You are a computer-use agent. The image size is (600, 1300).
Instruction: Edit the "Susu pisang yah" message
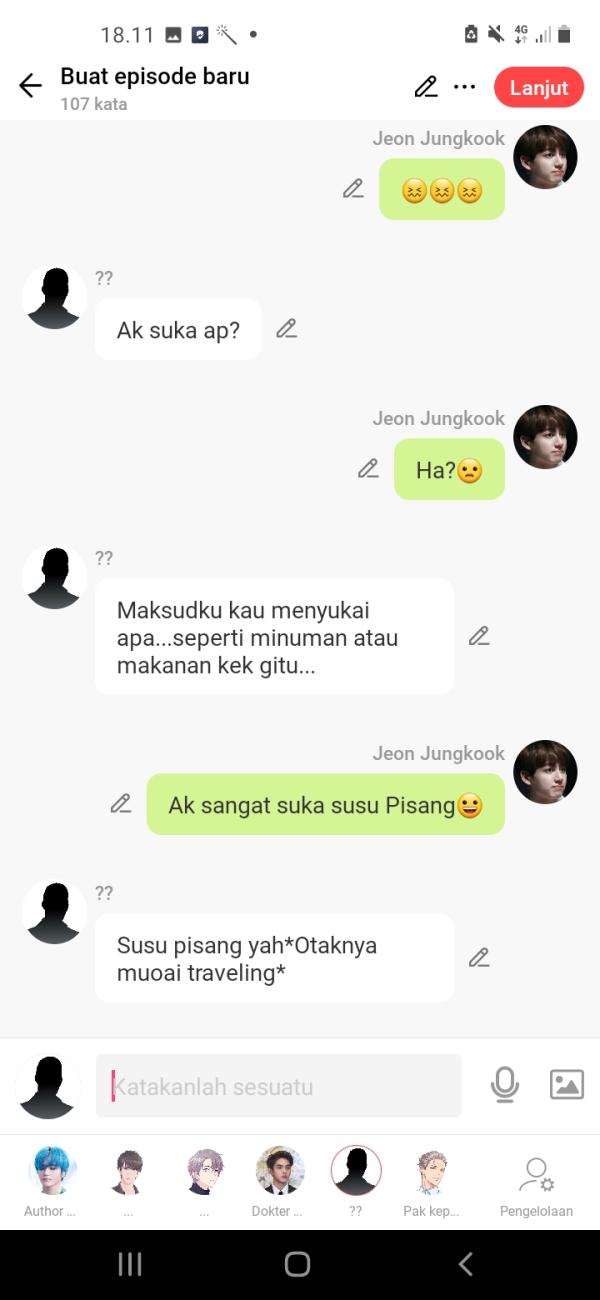tap(479, 958)
